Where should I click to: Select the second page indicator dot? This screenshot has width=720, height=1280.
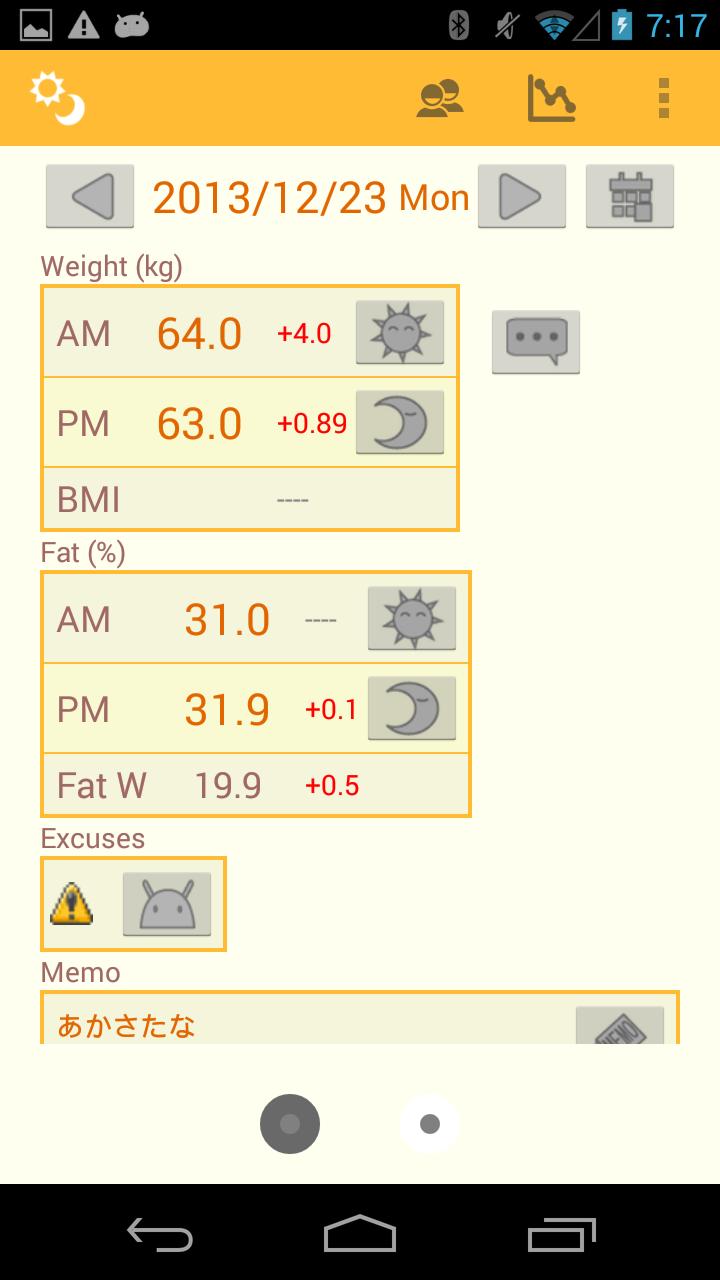point(430,1124)
